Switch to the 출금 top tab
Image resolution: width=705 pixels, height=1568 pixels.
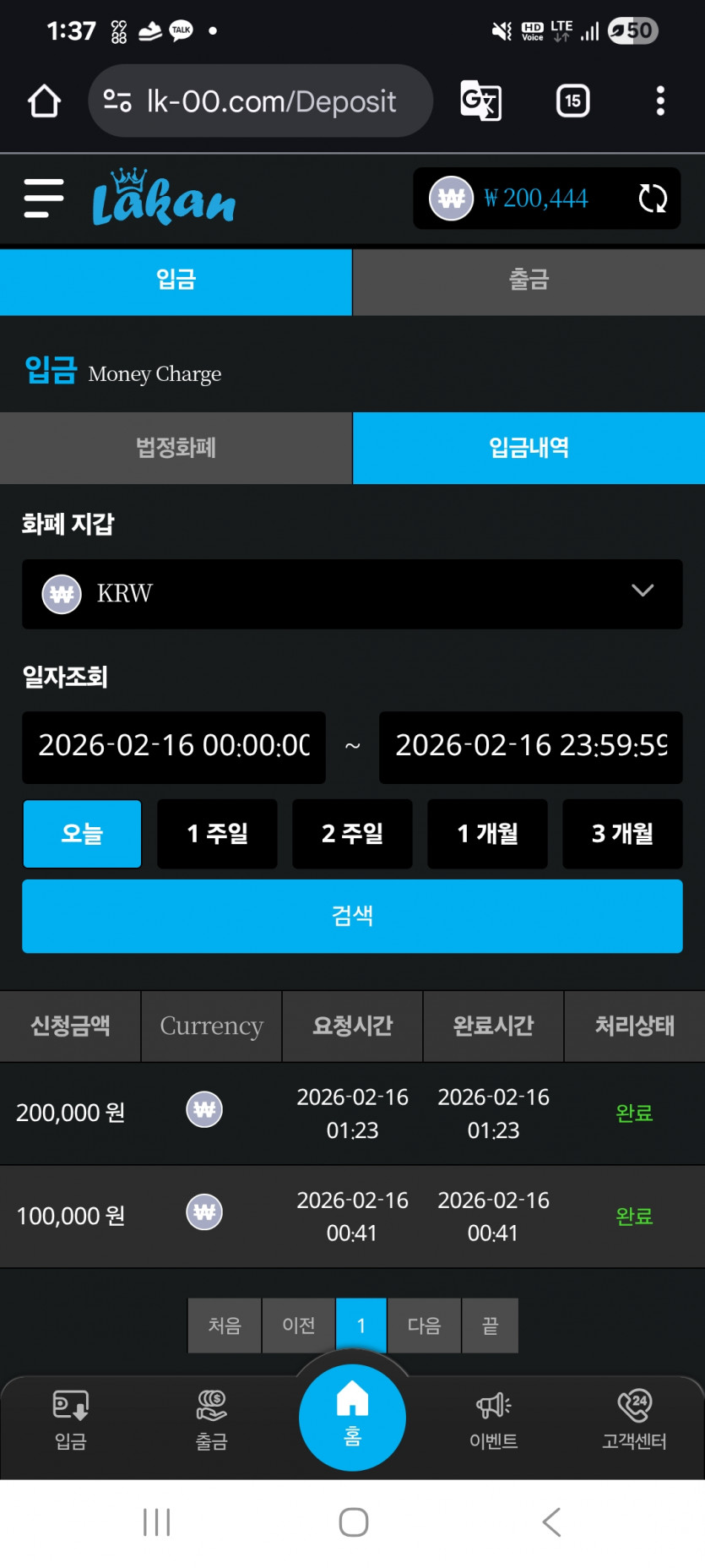(529, 281)
